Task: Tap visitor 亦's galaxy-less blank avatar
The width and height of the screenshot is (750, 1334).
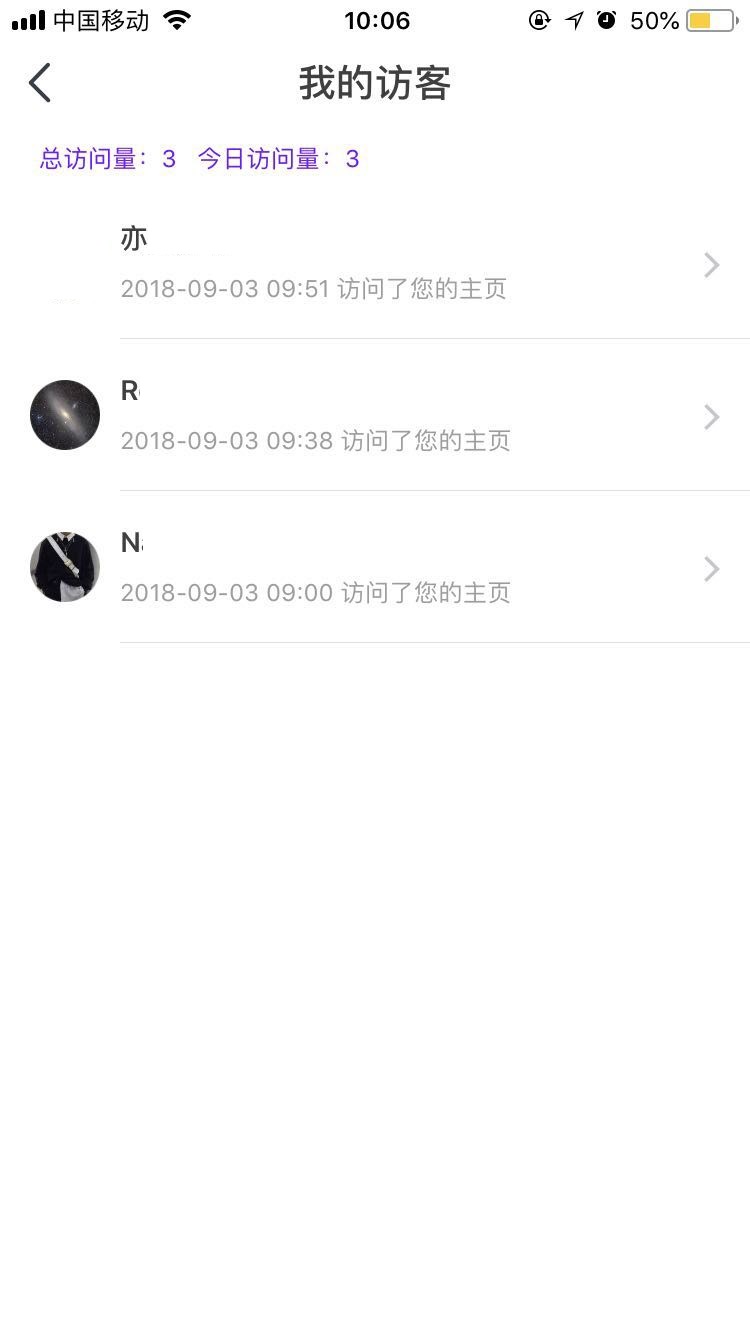Action: pos(64,263)
